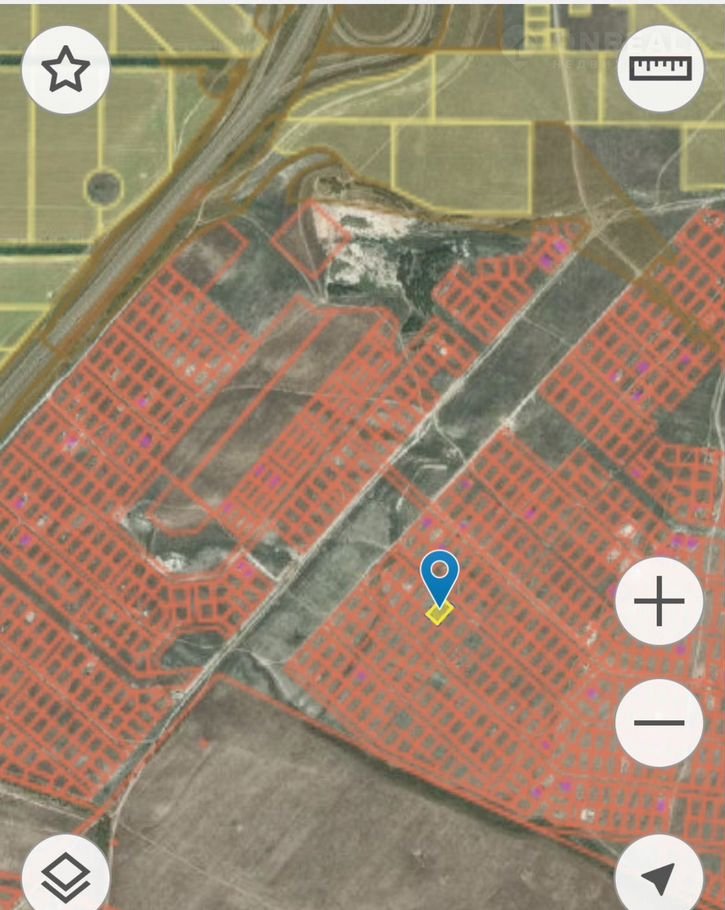Zoom out of the map

[x=659, y=723]
